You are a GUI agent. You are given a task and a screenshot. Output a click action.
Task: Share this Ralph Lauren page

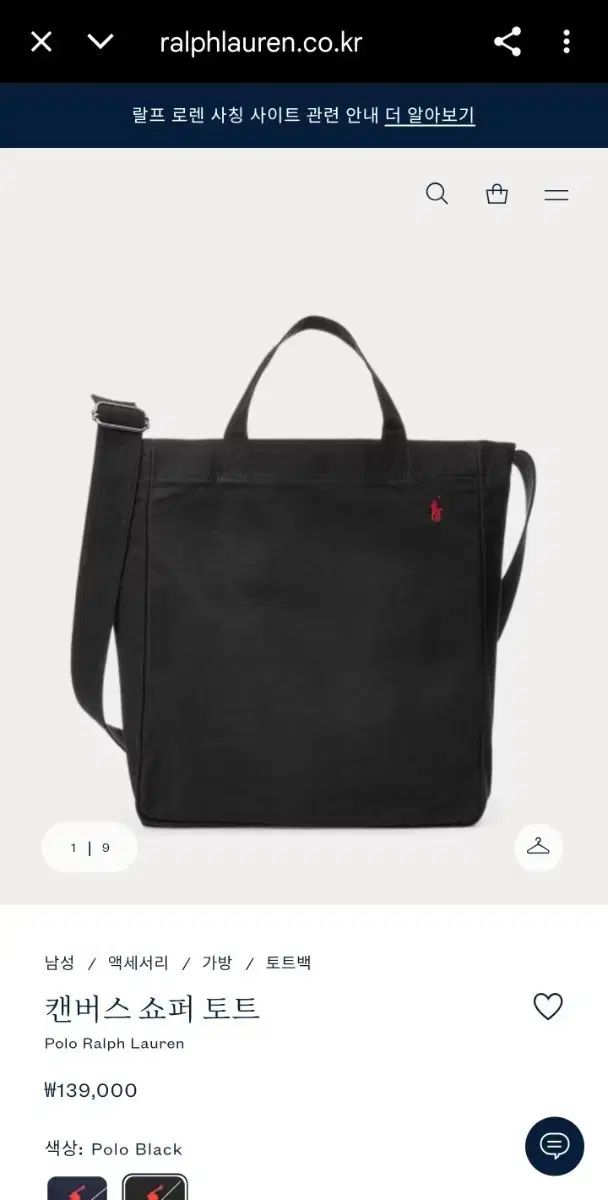tap(508, 42)
